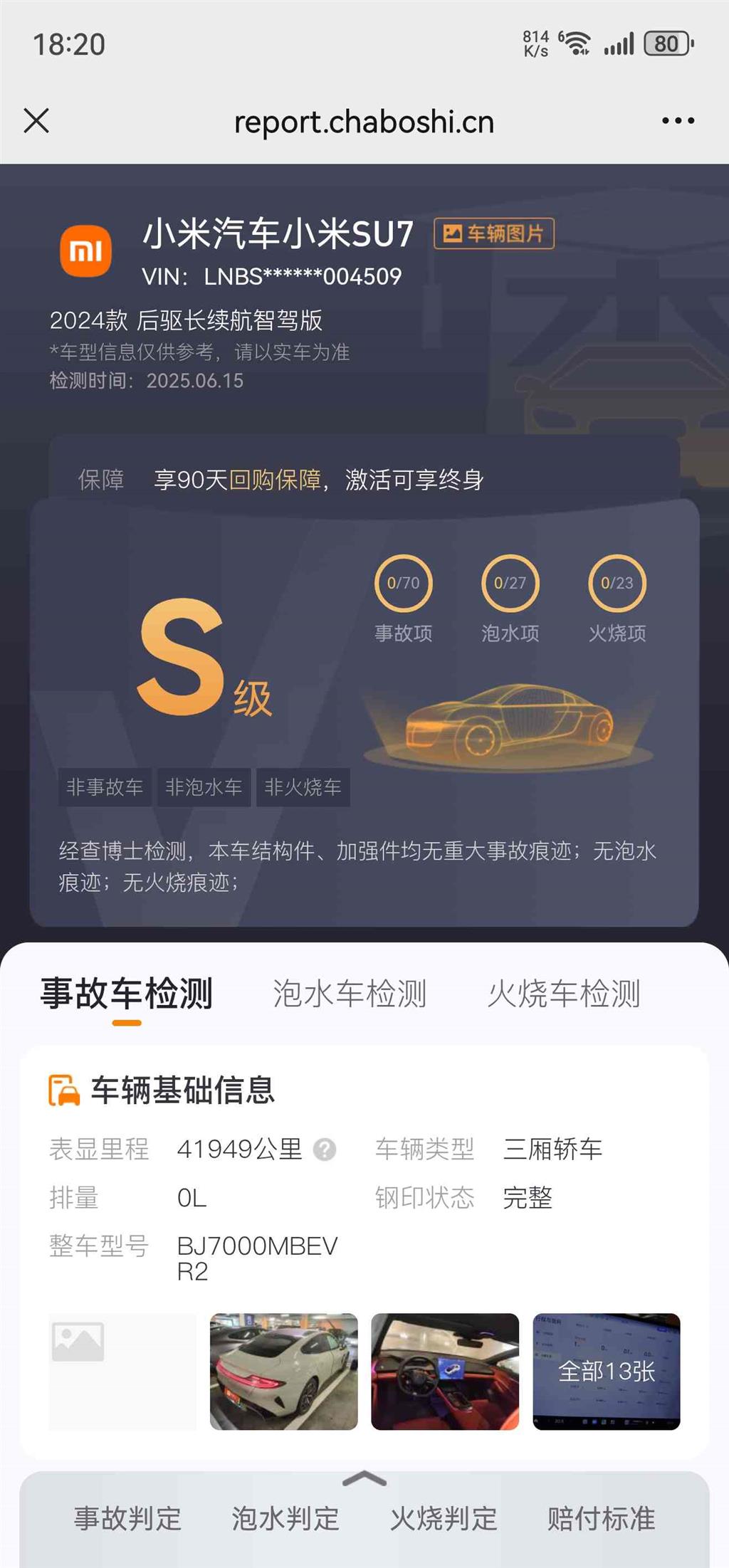
Task: Expand the 赔付标准 section
Action: point(600,1517)
